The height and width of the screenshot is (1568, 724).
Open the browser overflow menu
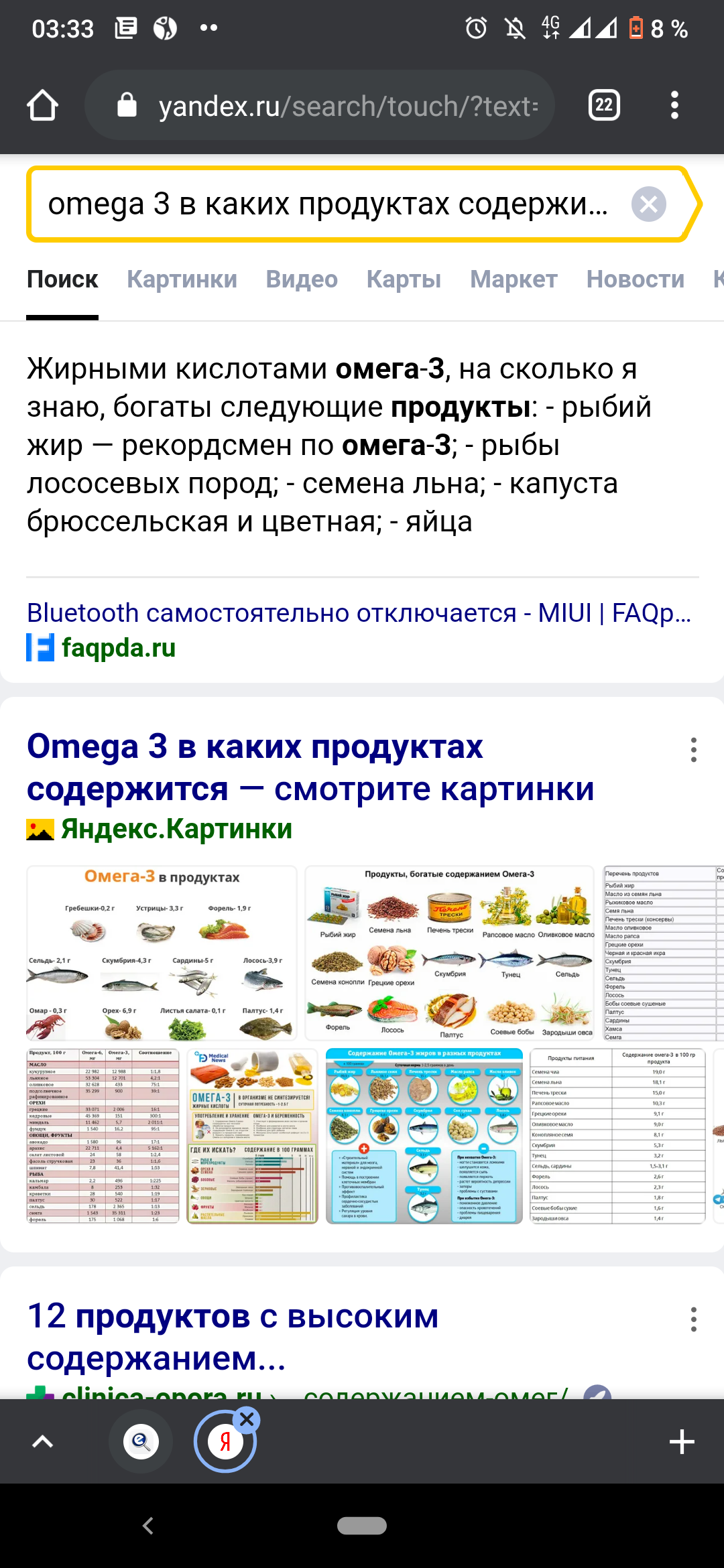pos(674,105)
